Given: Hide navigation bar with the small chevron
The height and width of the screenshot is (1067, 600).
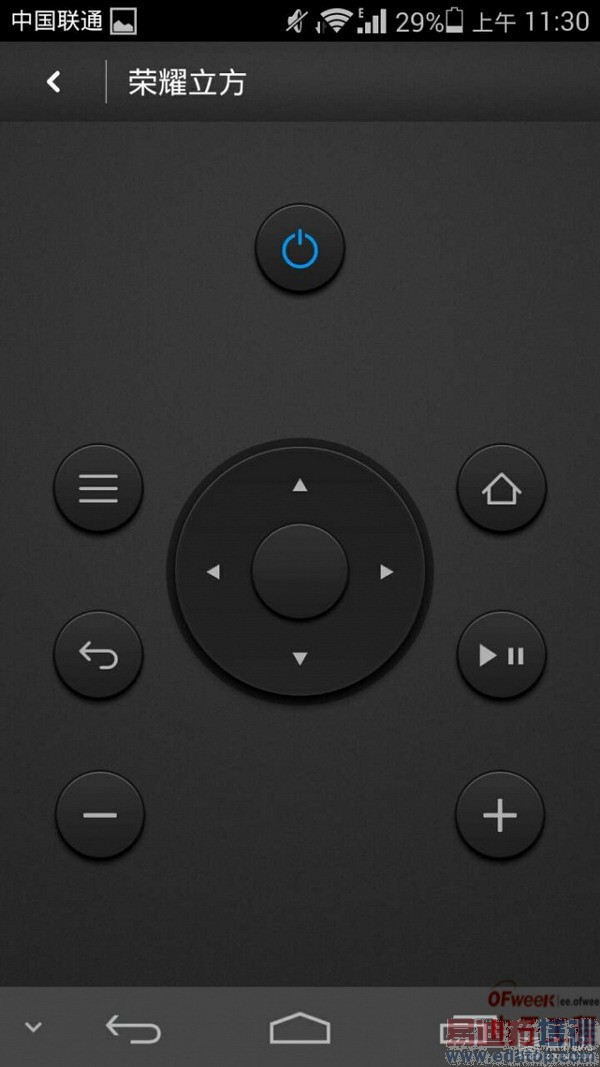Looking at the screenshot, I should coord(33,1027).
